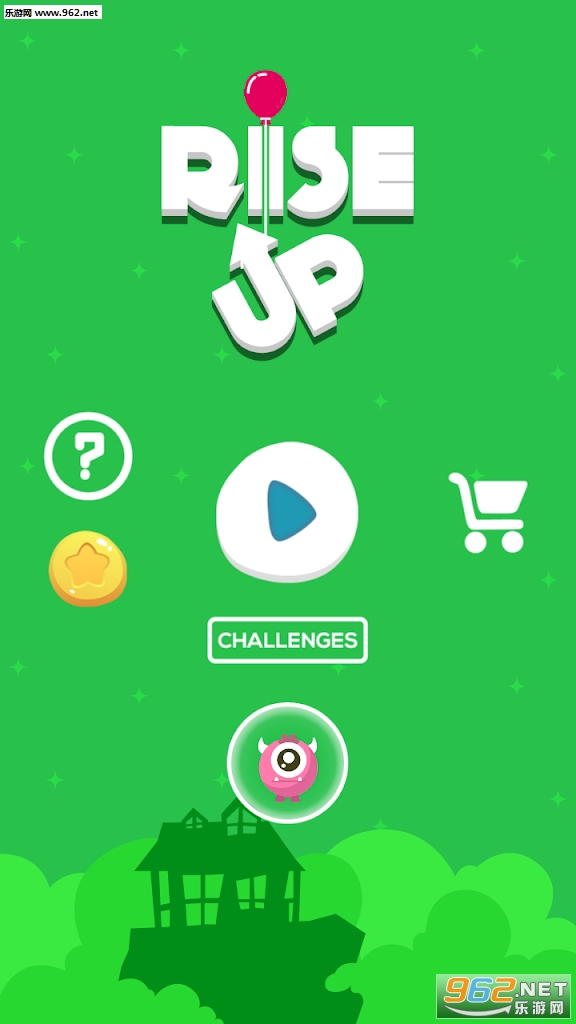The height and width of the screenshot is (1024, 576).
Task: Open Challenges mode
Action: click(x=287, y=640)
